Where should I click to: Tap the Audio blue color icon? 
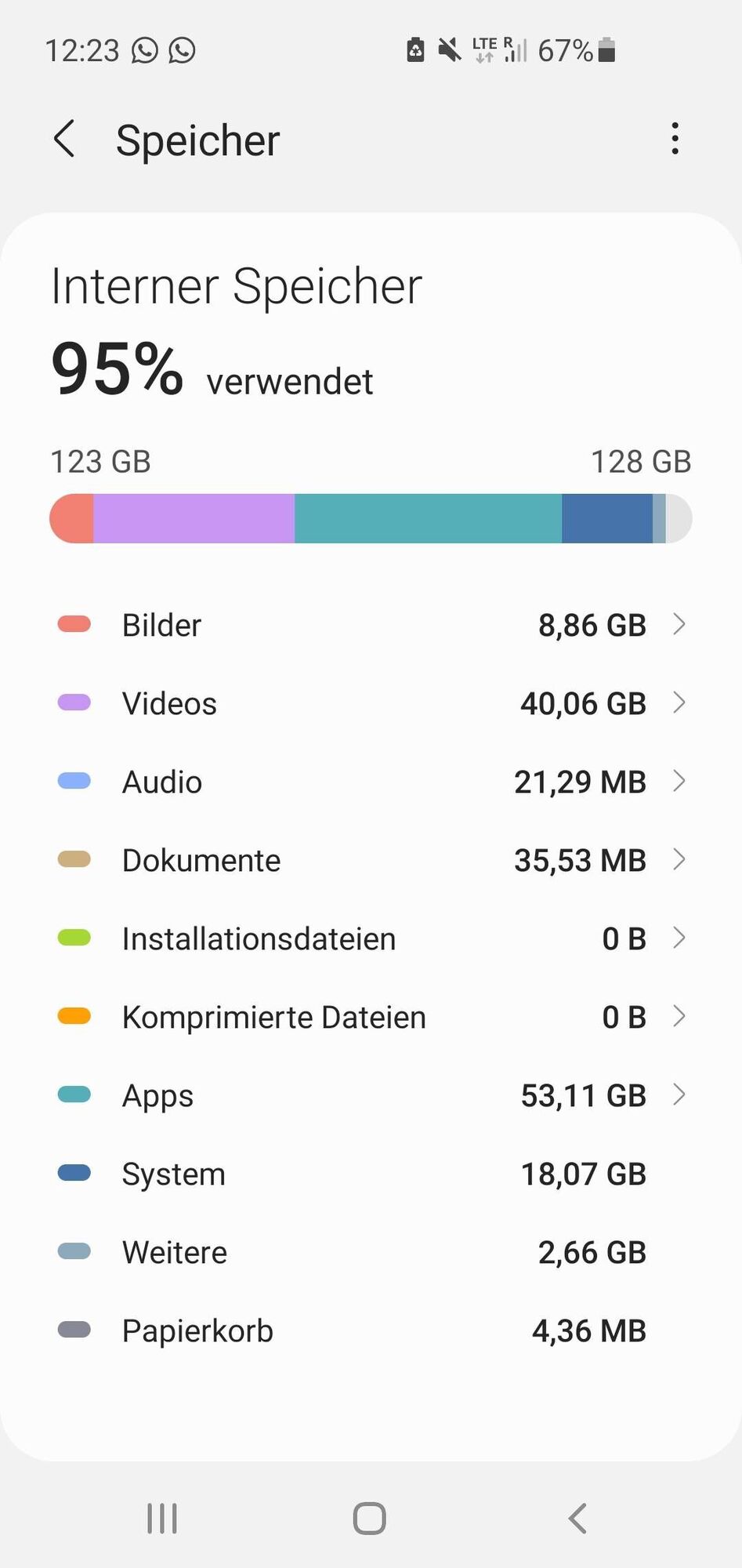[74, 781]
